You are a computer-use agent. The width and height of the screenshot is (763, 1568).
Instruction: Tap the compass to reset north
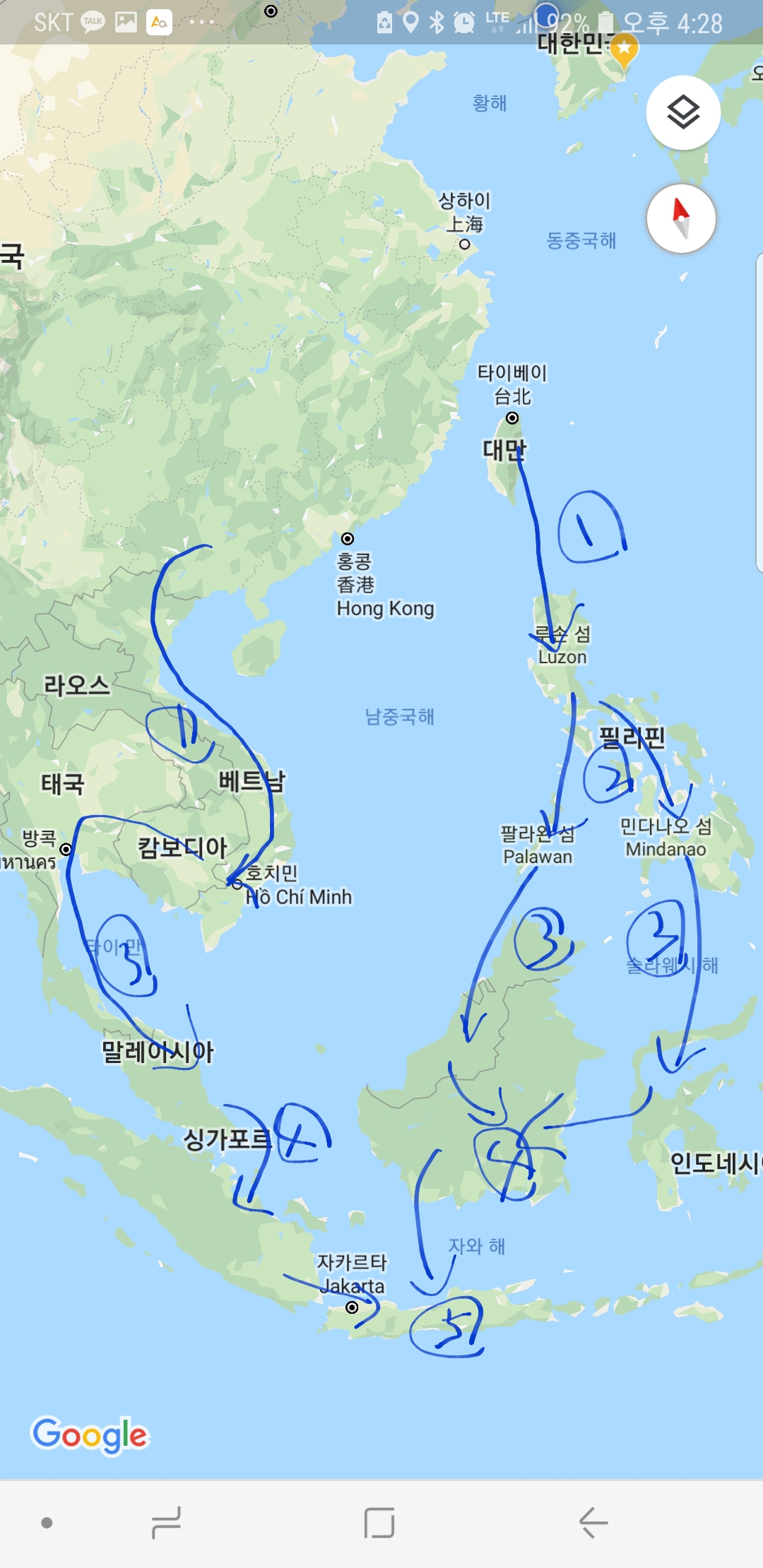click(x=681, y=219)
